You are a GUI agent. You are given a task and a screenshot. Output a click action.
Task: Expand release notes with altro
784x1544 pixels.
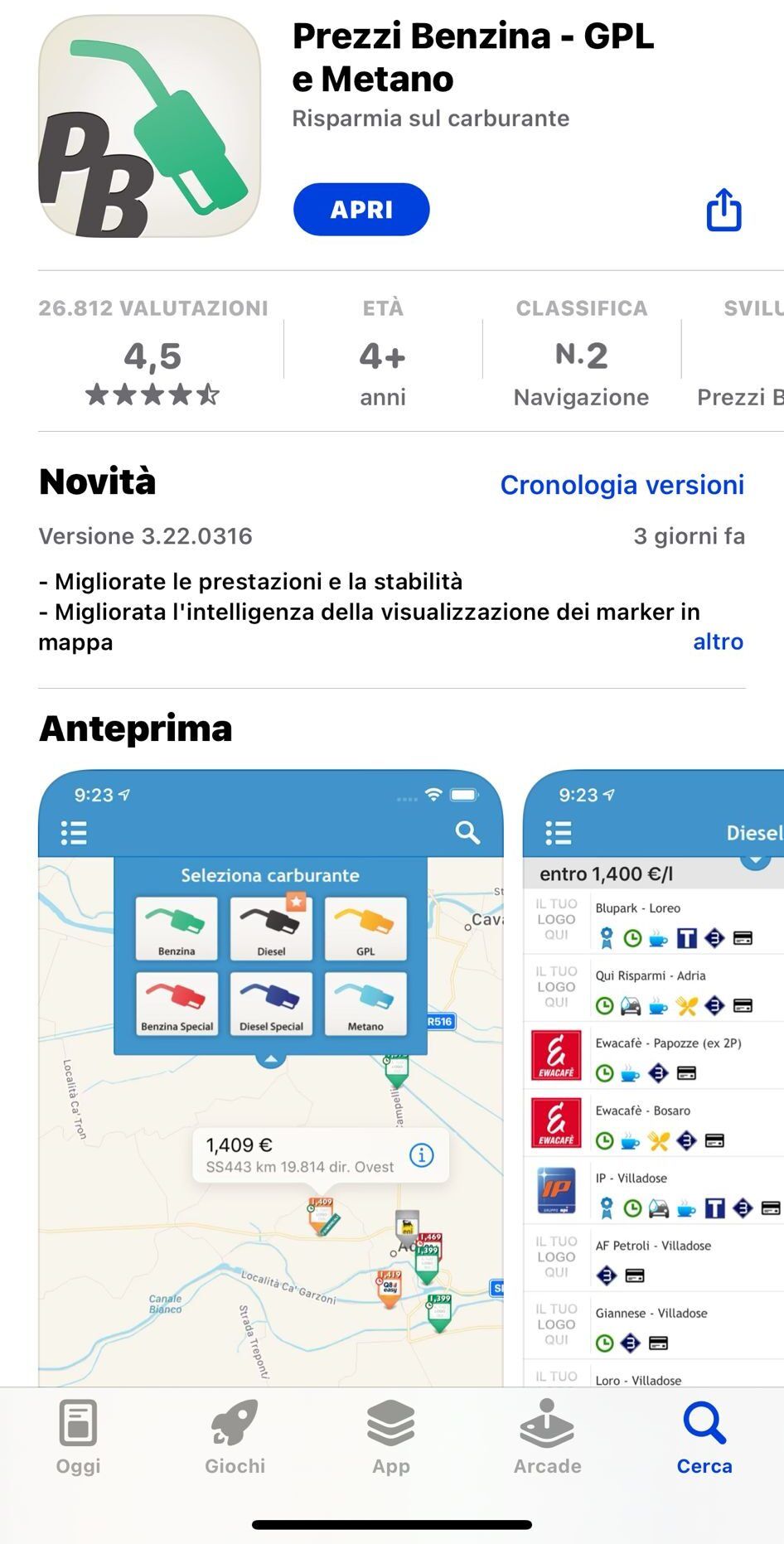(718, 641)
